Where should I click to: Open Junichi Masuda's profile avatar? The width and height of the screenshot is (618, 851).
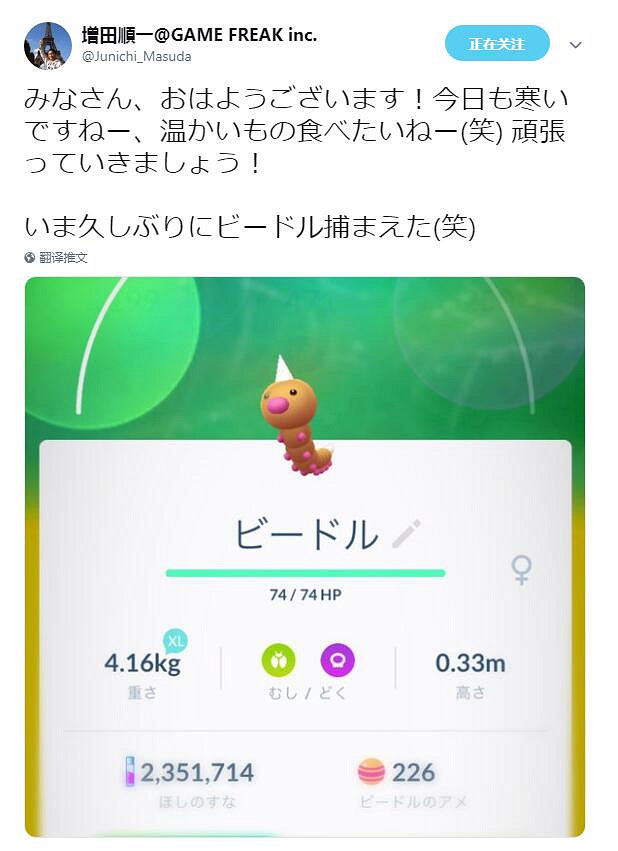coord(47,45)
